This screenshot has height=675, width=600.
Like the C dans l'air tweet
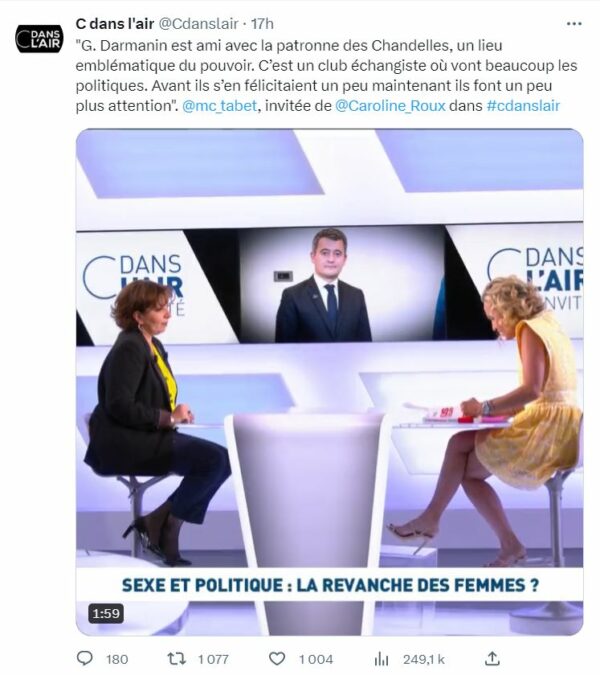277,659
